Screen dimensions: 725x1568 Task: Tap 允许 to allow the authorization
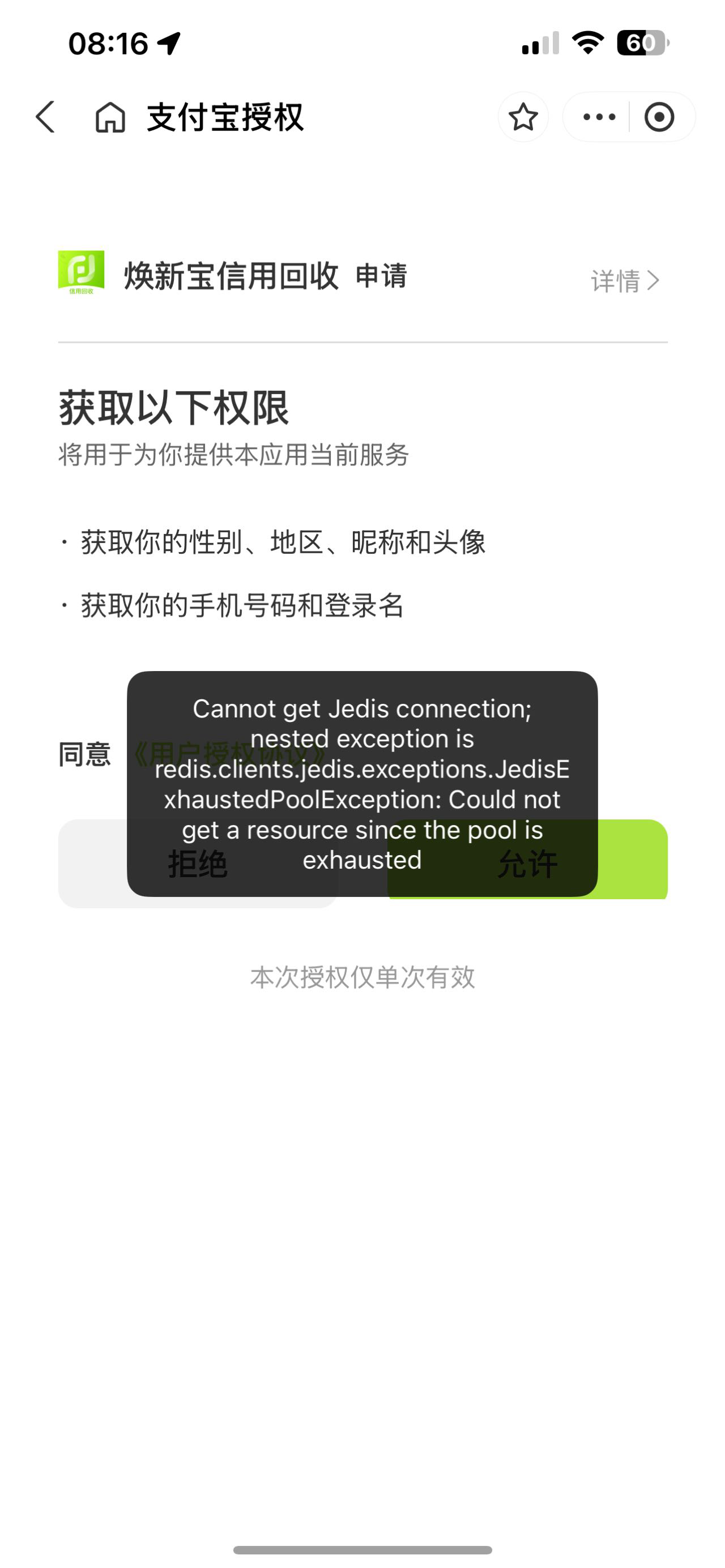click(x=527, y=860)
